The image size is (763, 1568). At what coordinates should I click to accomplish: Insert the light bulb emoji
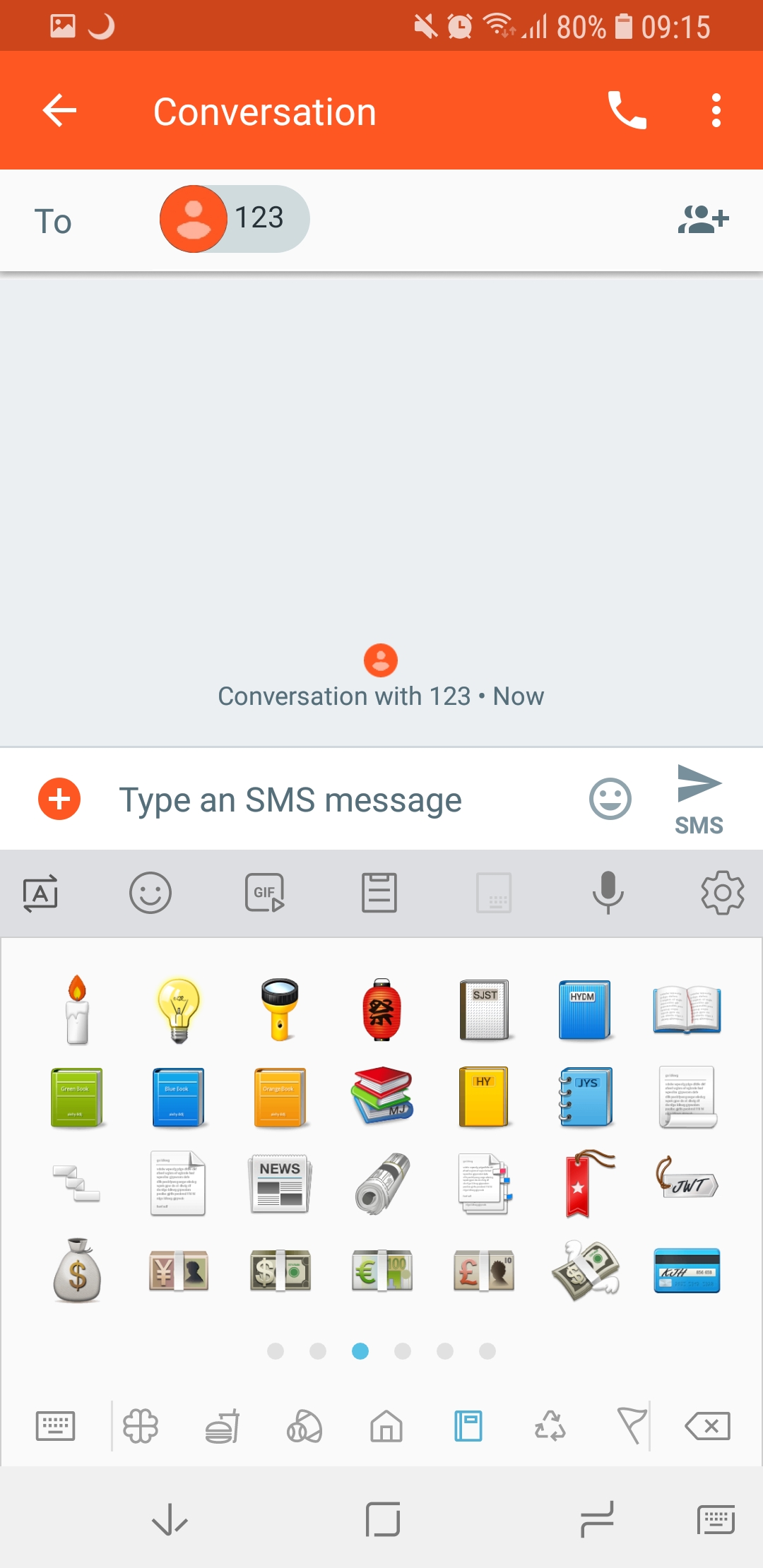(179, 1011)
